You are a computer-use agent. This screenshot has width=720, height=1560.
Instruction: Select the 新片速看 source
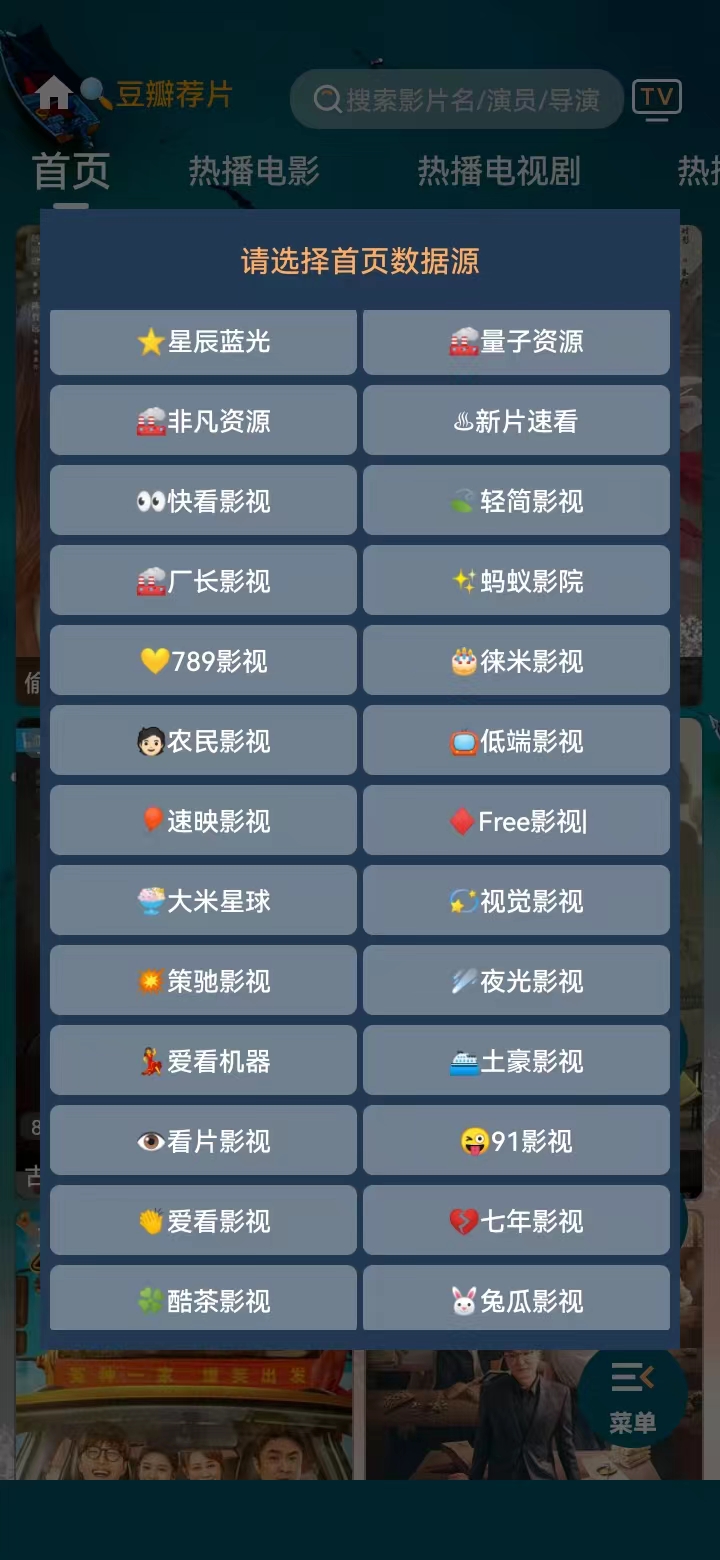[516, 421]
